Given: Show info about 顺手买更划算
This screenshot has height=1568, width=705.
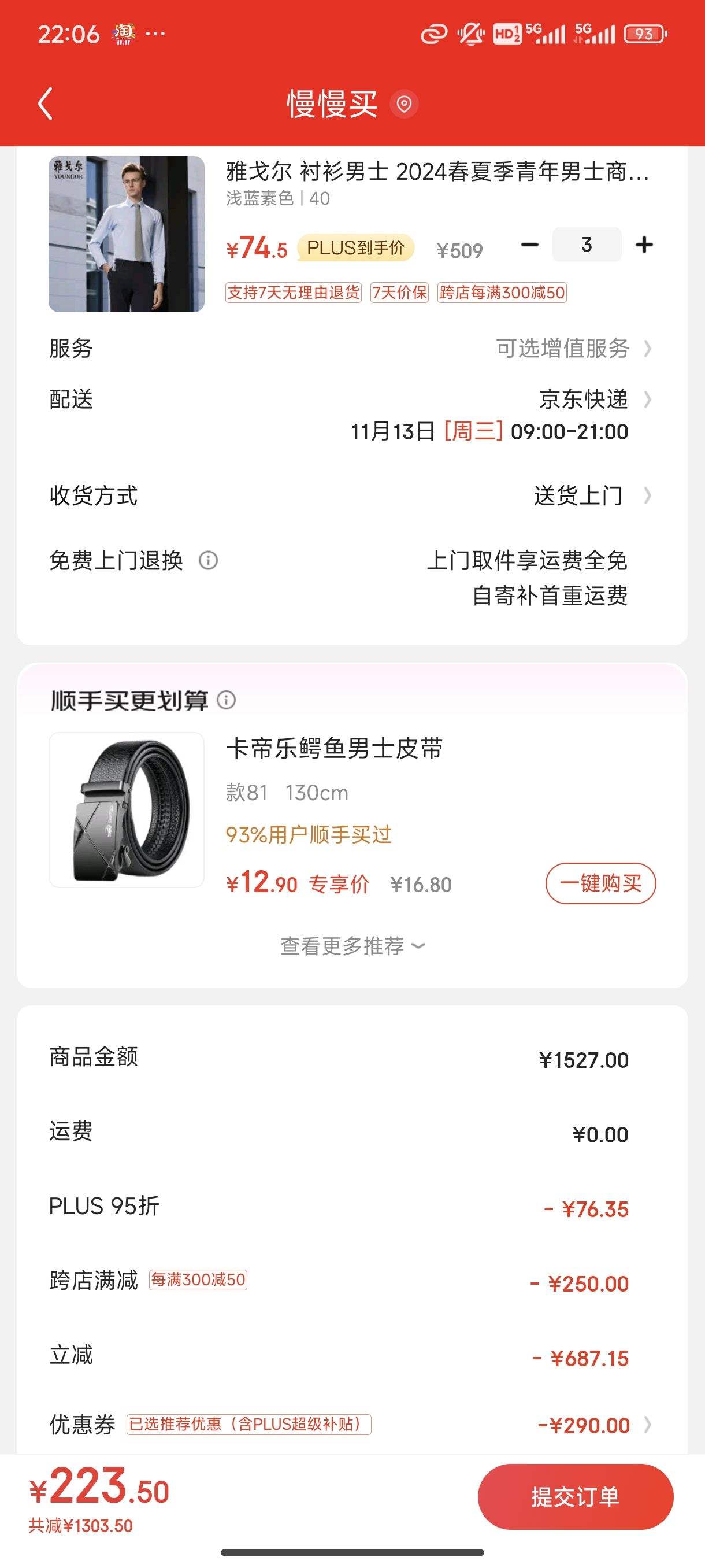Looking at the screenshot, I should point(227,700).
